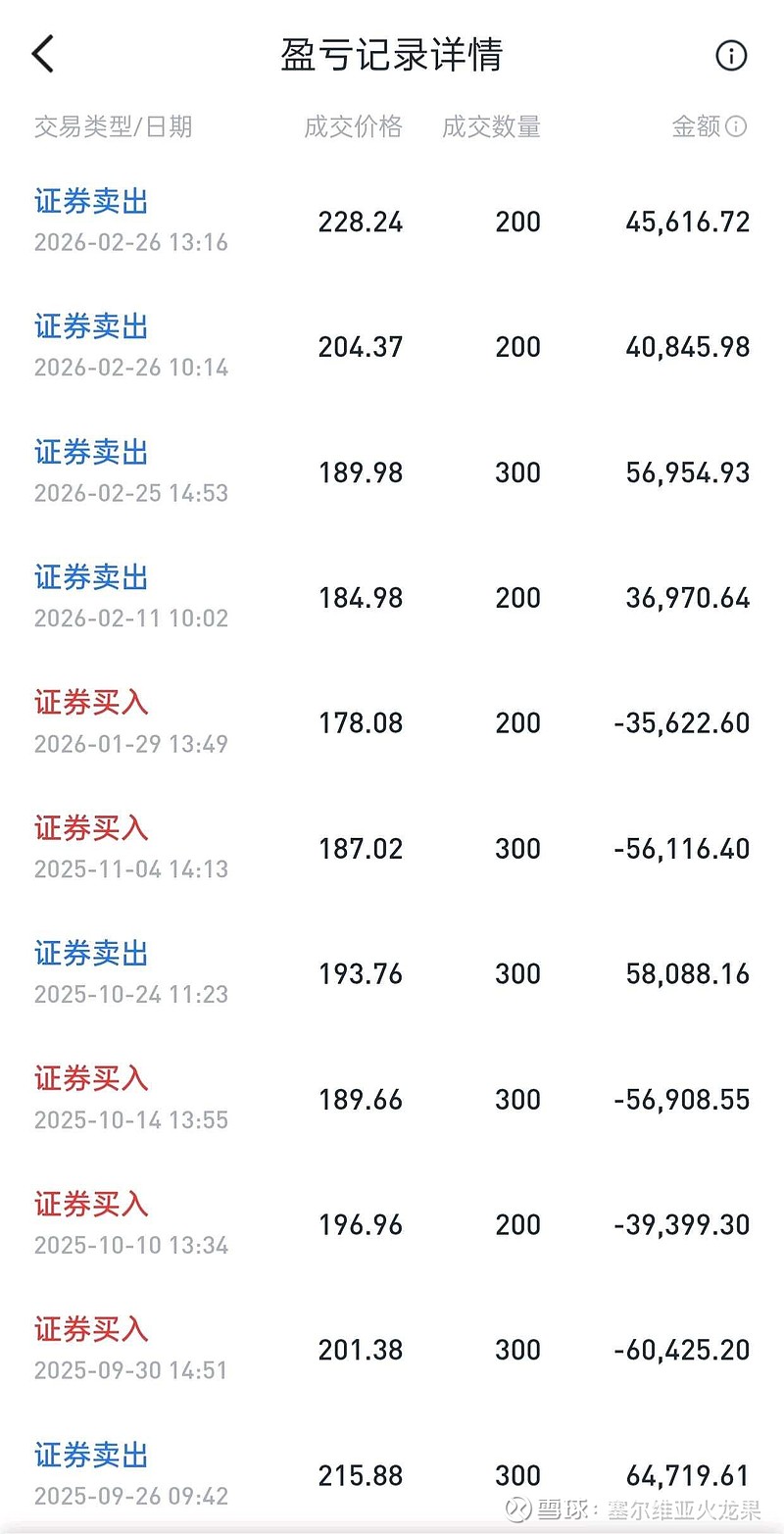Select the sell record at price 228.24

coord(360,223)
